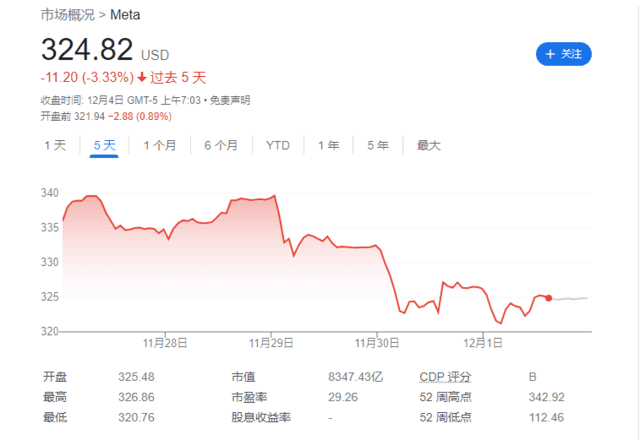640x440 pixels.
Task: Open the 免责声明 link
Action: pyautogui.click(x=231, y=100)
